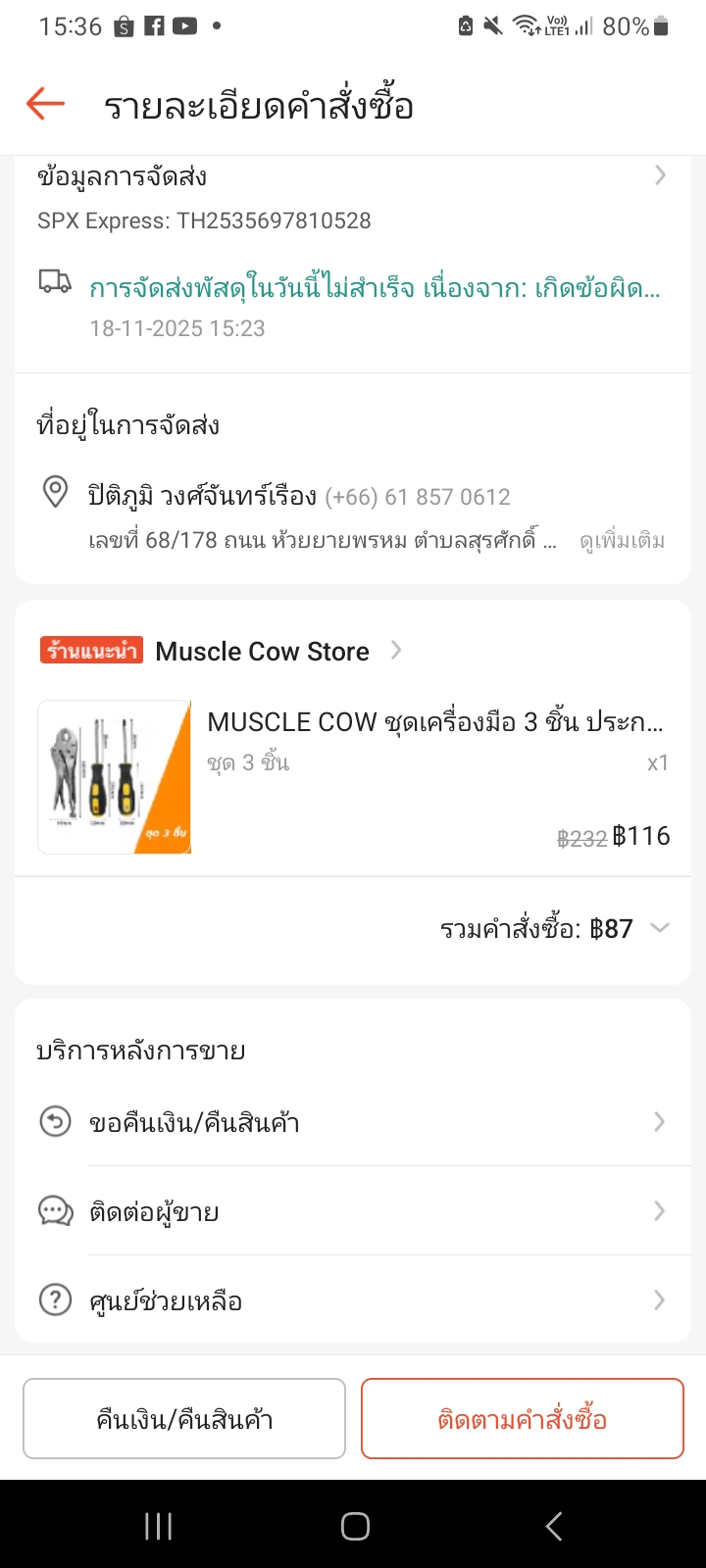The width and height of the screenshot is (706, 1568).
Task: Open ขอคืนเงิน/คืนสินค้า after-sales row
Action: point(353,1122)
